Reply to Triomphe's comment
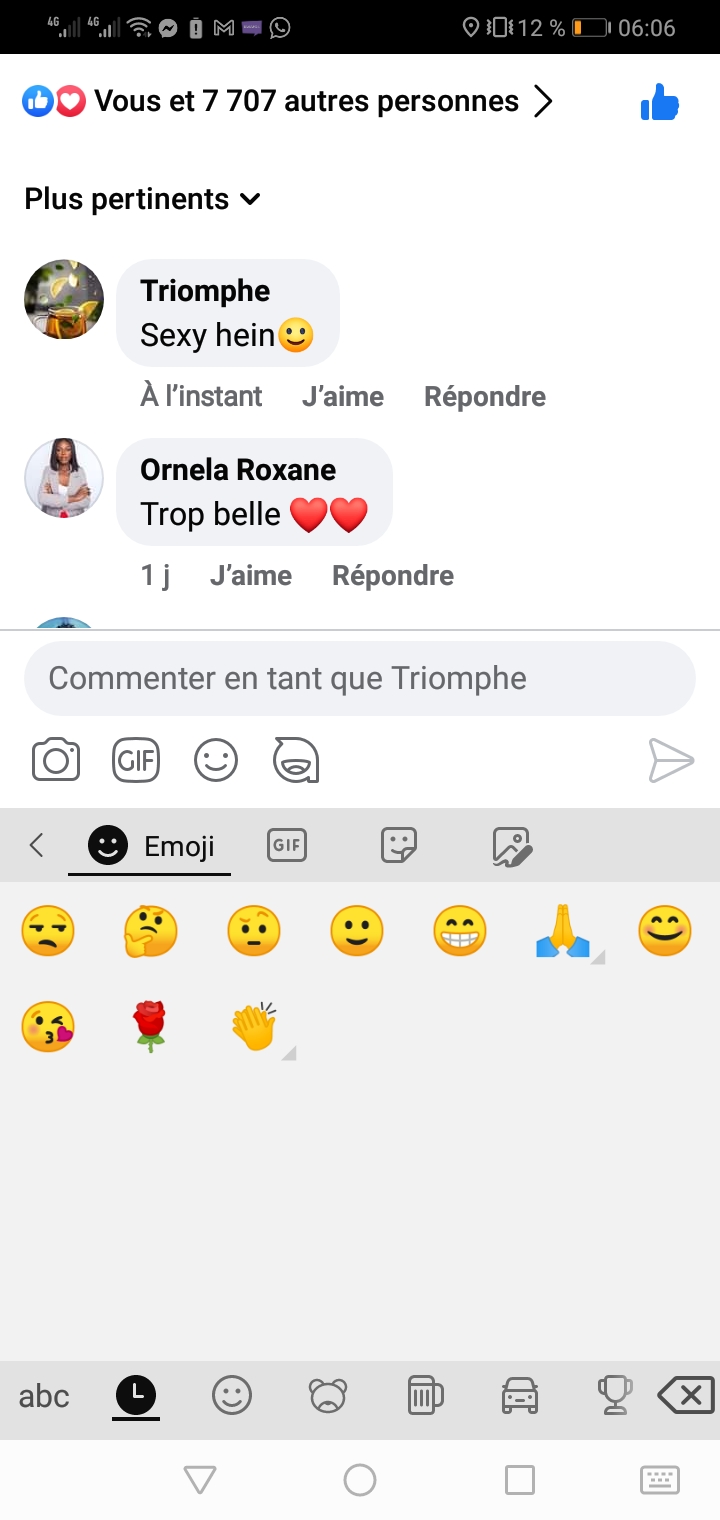 [485, 397]
